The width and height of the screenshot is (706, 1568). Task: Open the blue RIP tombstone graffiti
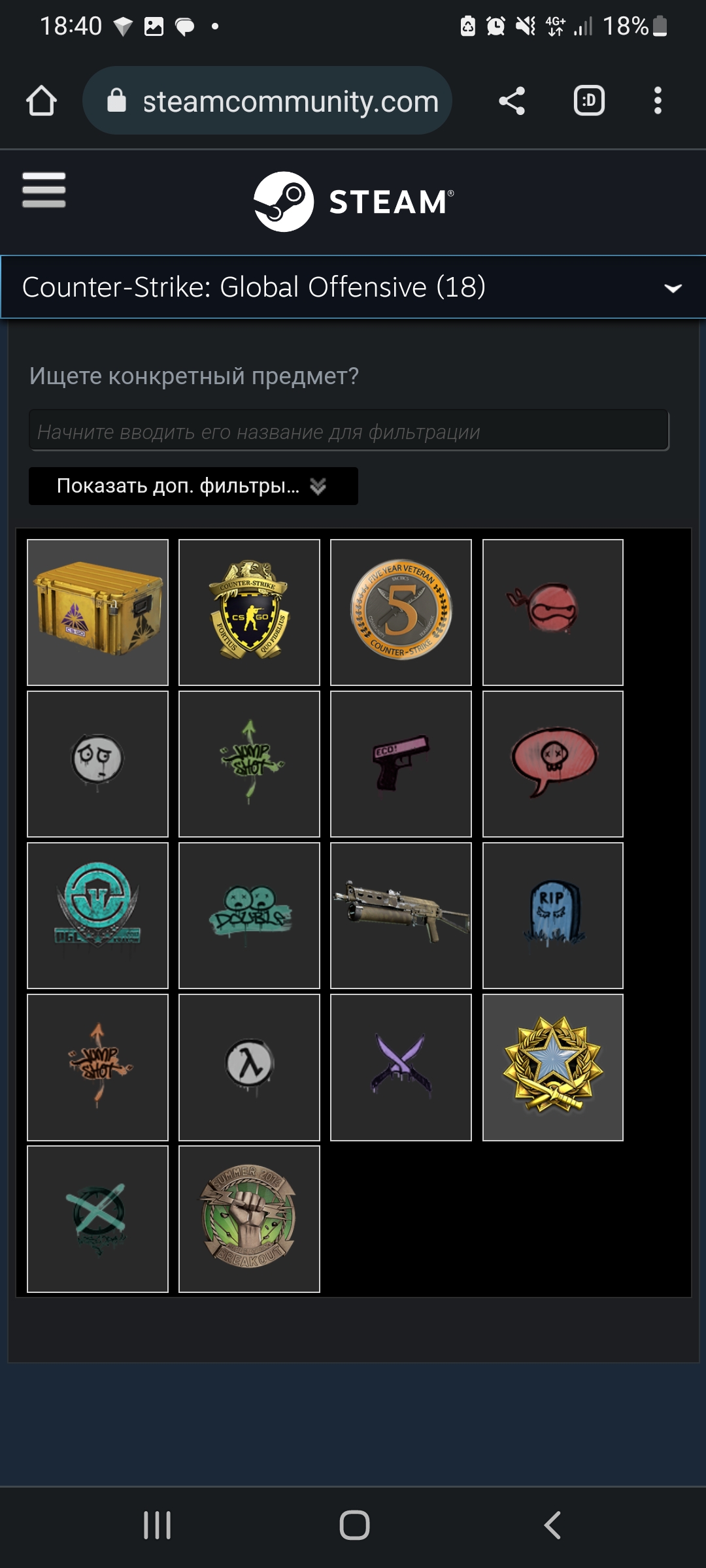point(552,915)
